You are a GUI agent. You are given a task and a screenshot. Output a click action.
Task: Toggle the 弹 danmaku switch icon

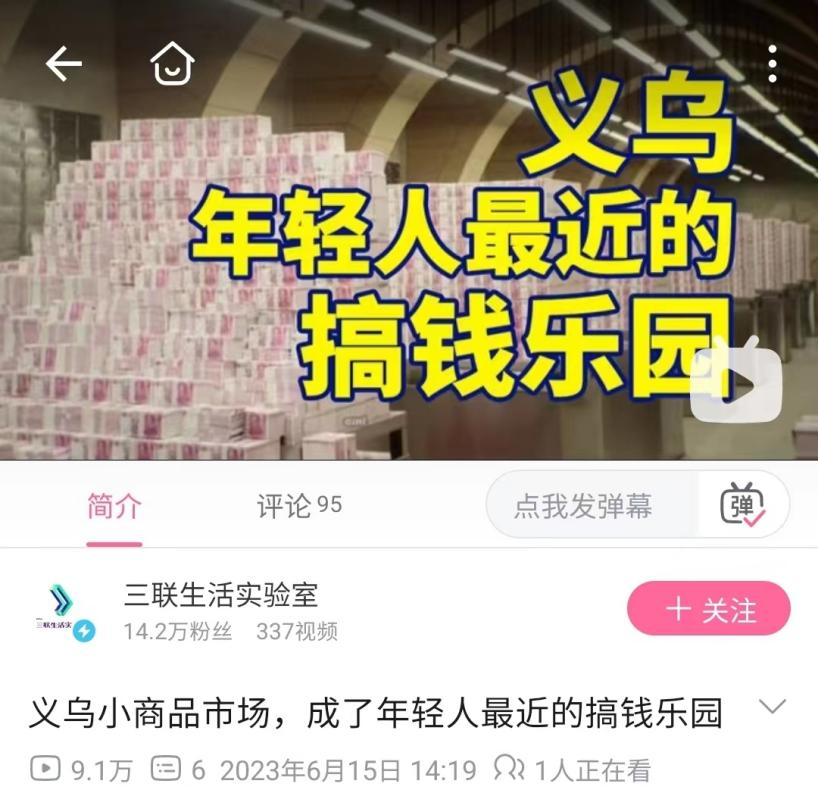coord(743,504)
